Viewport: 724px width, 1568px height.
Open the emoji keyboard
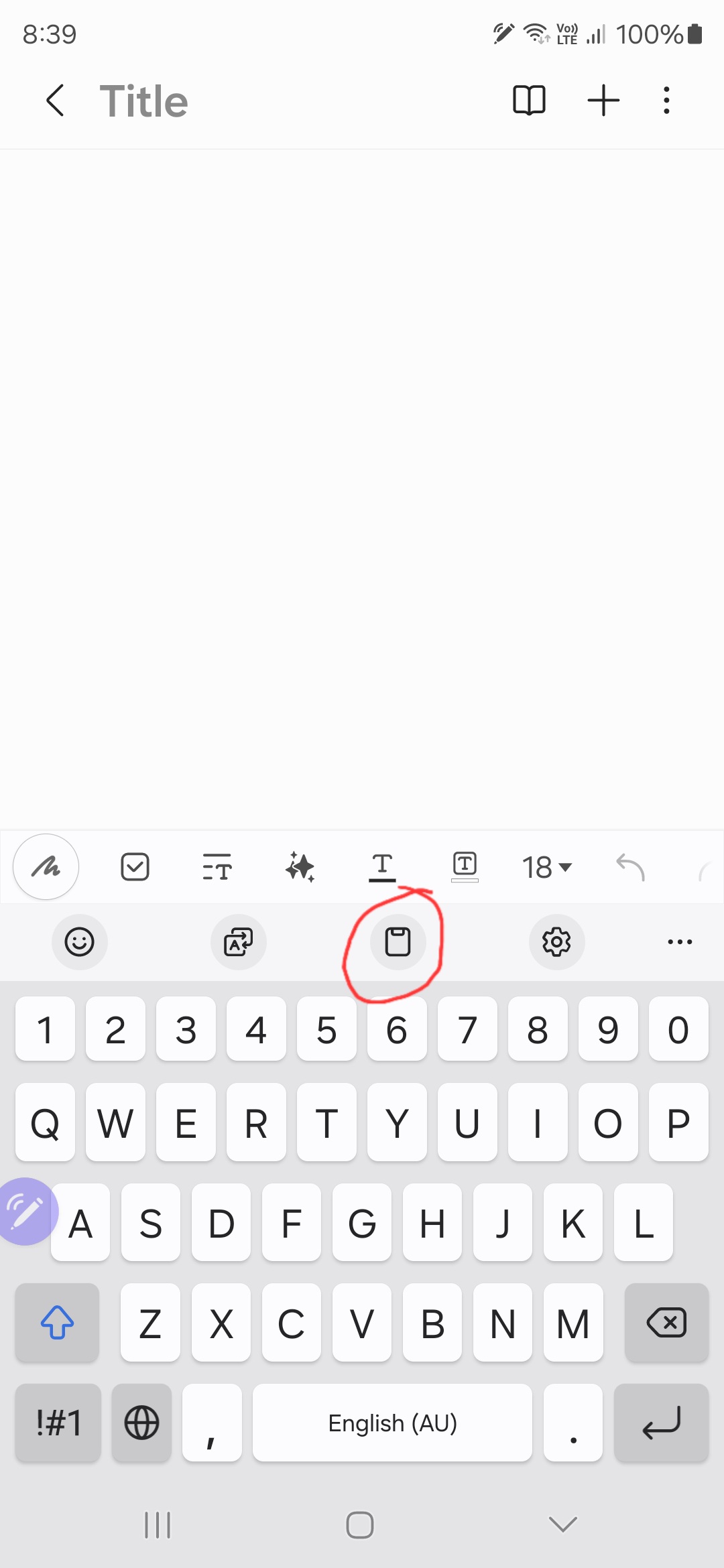point(79,942)
